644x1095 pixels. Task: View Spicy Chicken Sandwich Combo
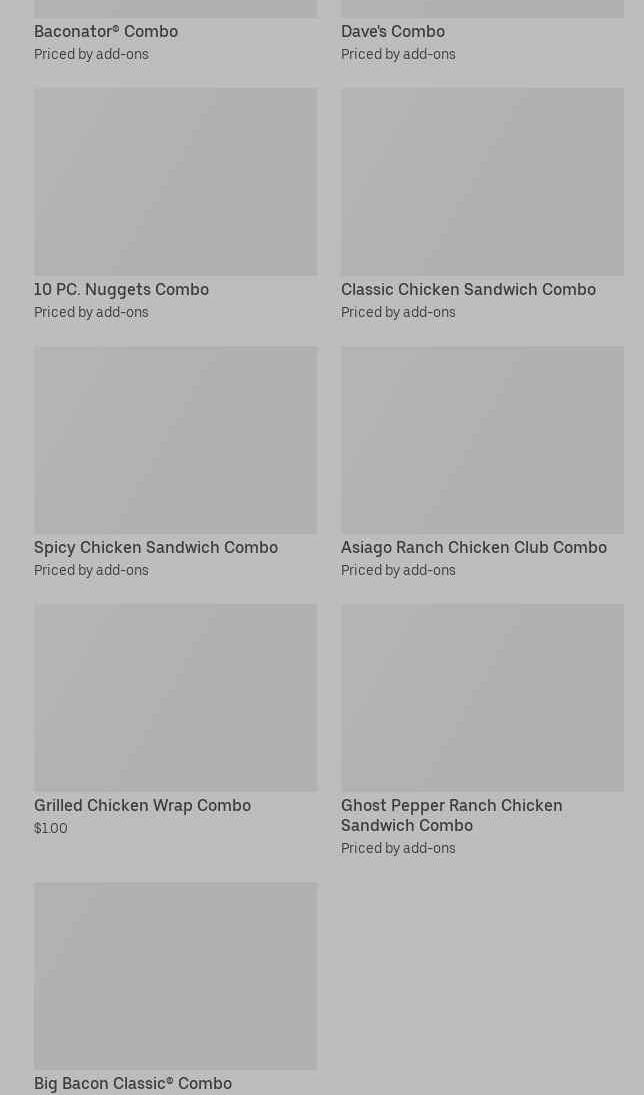pyautogui.click(x=175, y=441)
